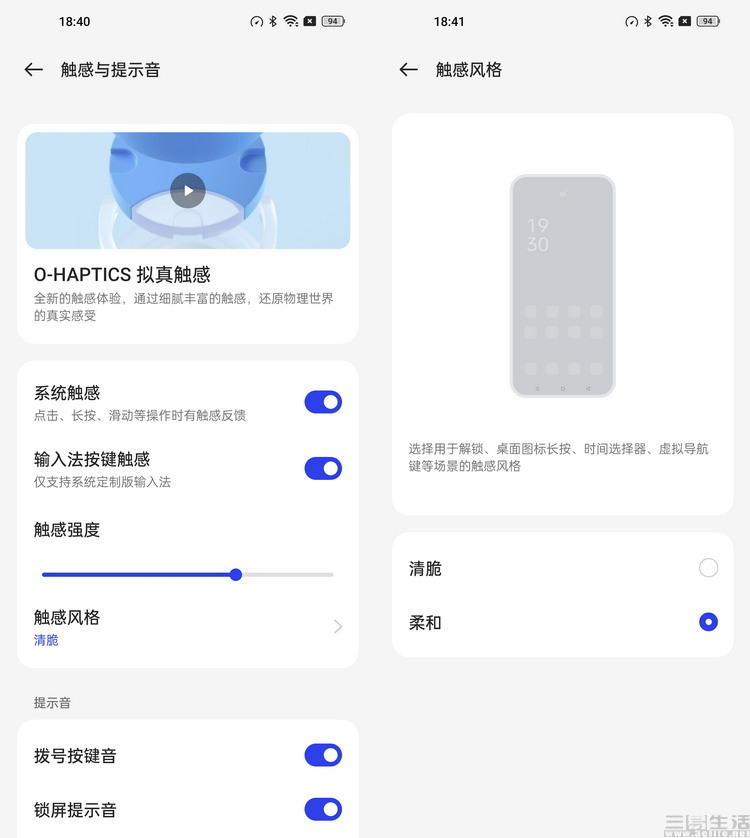Viewport: 750px width, 838px height.
Task: Toggle 锁屏提示音 switch
Action: click(x=323, y=809)
